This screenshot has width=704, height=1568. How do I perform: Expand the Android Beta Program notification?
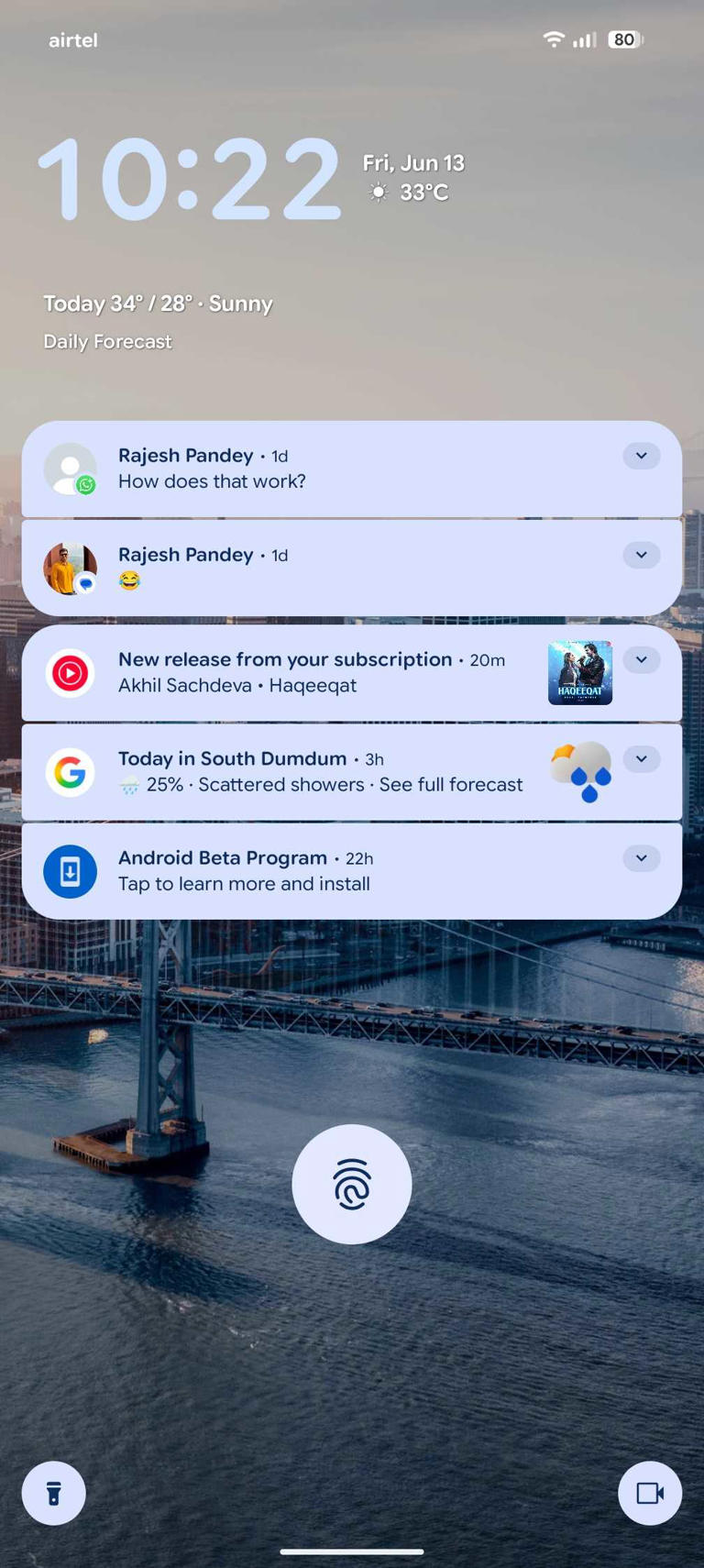pos(642,858)
